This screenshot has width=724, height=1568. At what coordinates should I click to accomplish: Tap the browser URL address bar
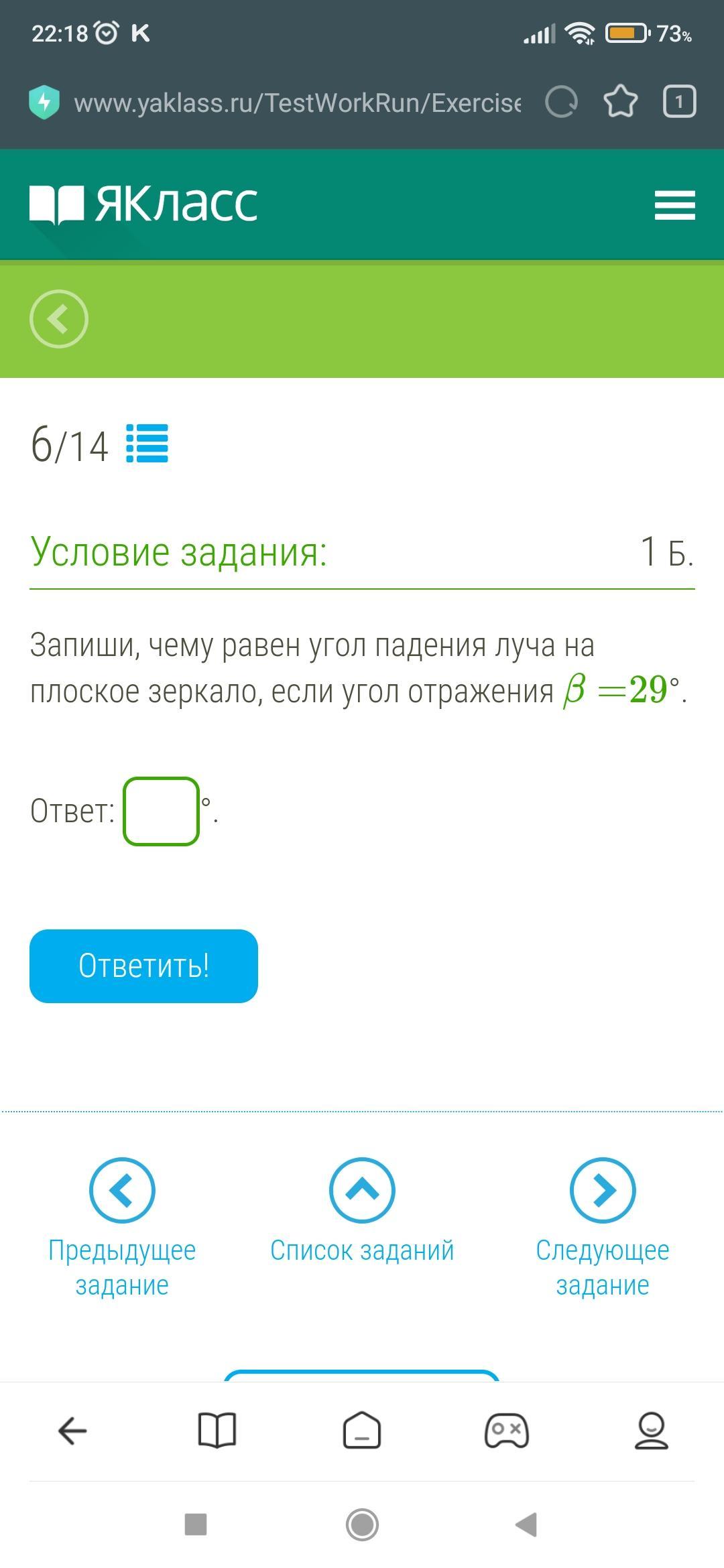295,103
